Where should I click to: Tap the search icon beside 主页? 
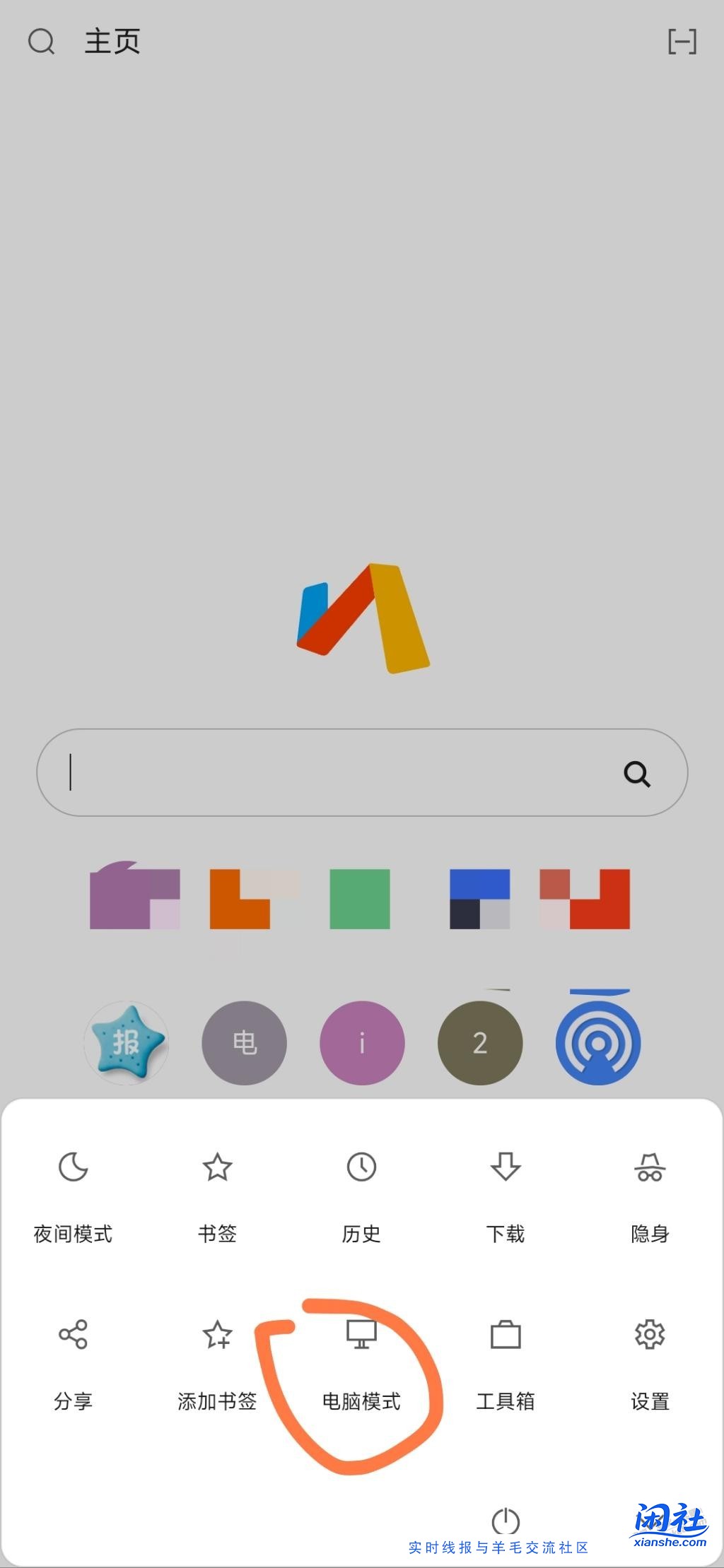click(41, 42)
